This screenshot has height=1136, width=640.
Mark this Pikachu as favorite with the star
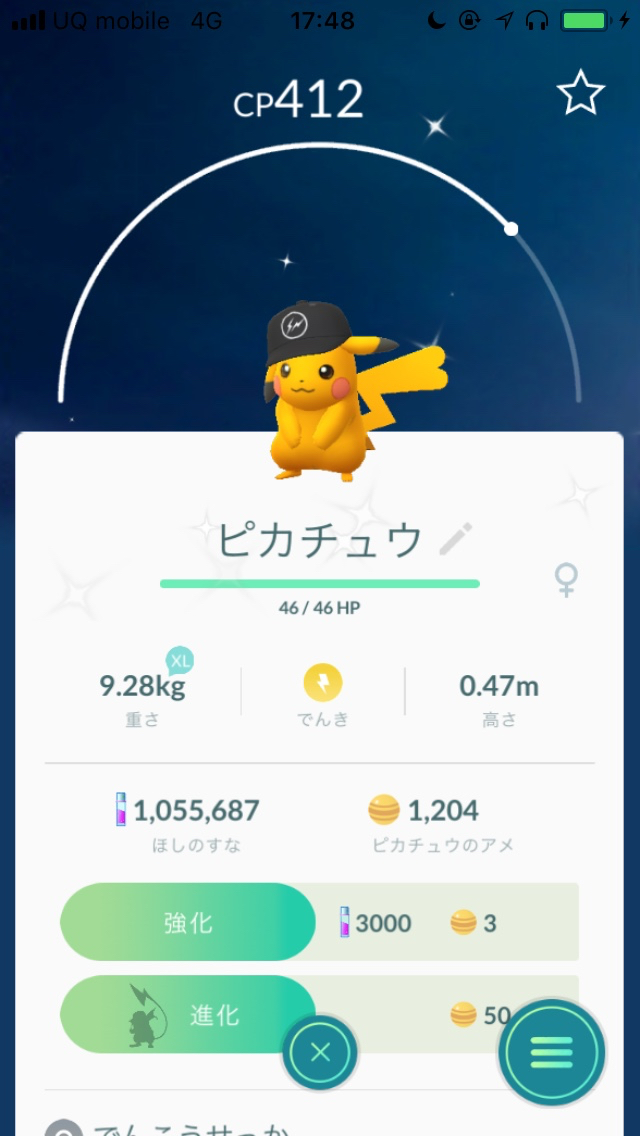(x=580, y=92)
